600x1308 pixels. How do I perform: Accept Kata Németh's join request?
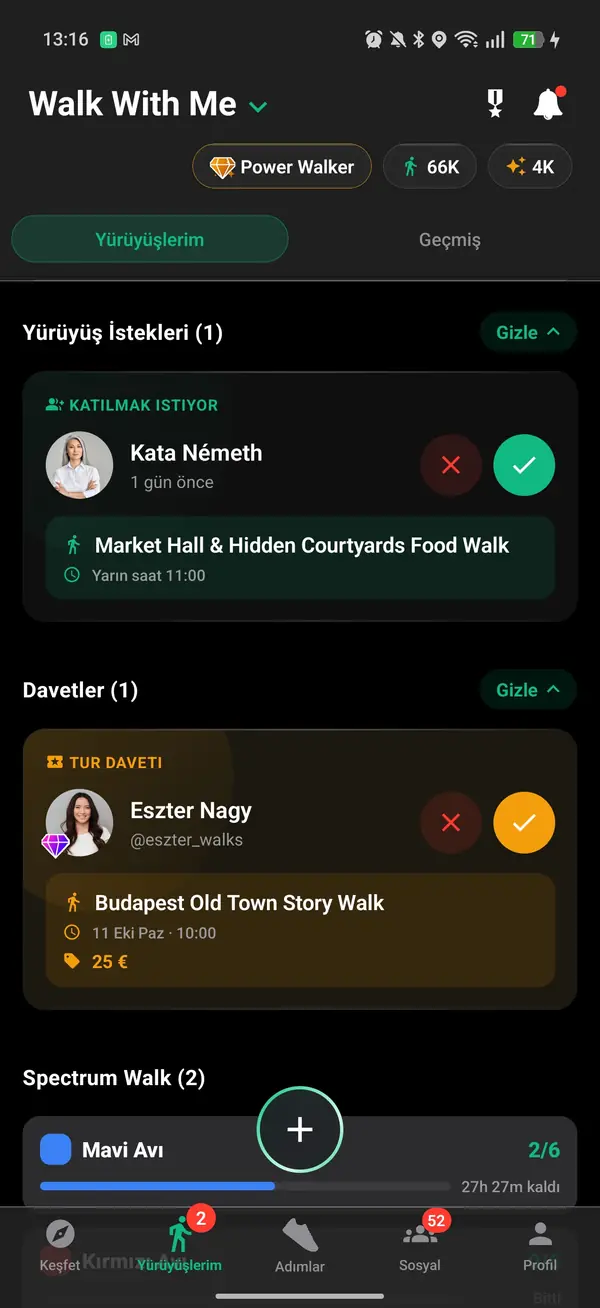pos(524,465)
